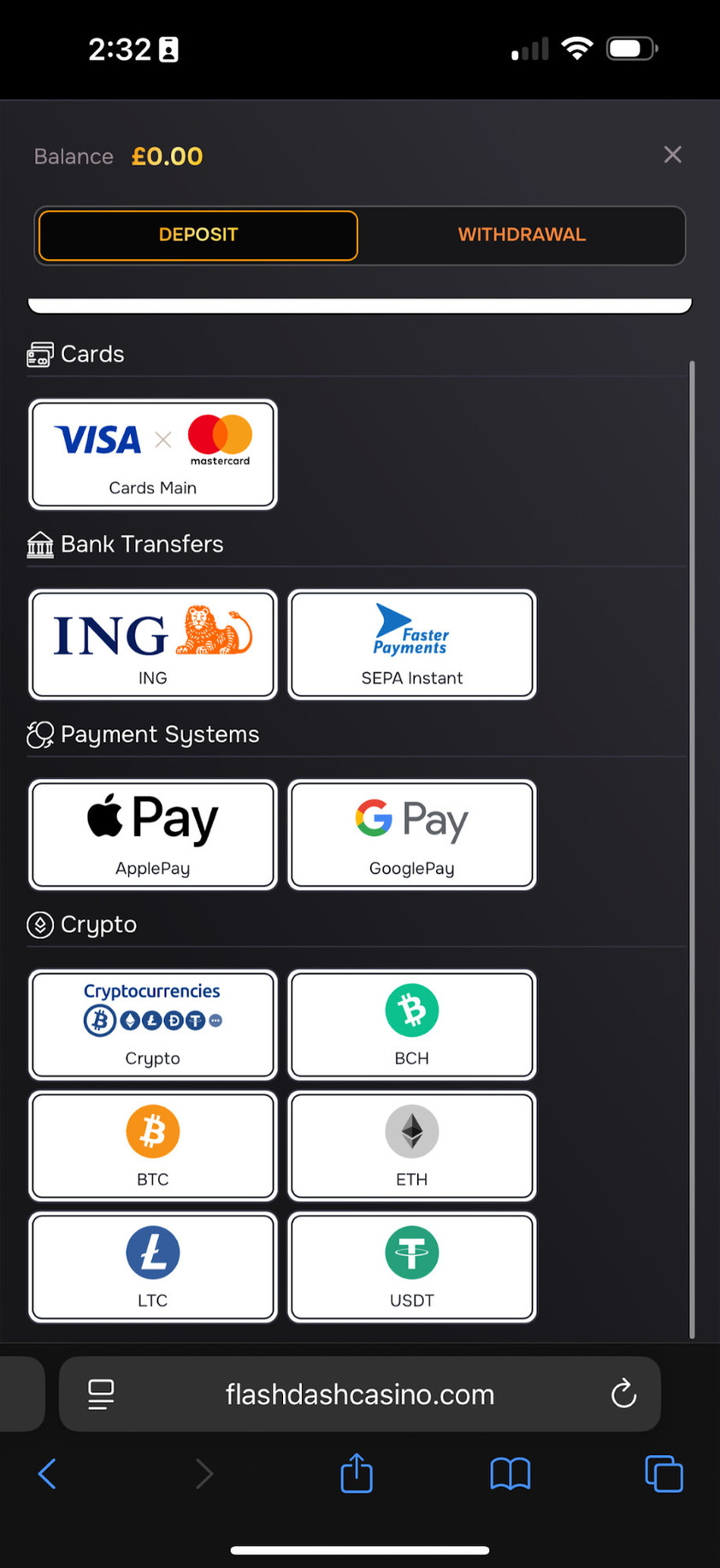Select the Deposit tab

click(198, 234)
